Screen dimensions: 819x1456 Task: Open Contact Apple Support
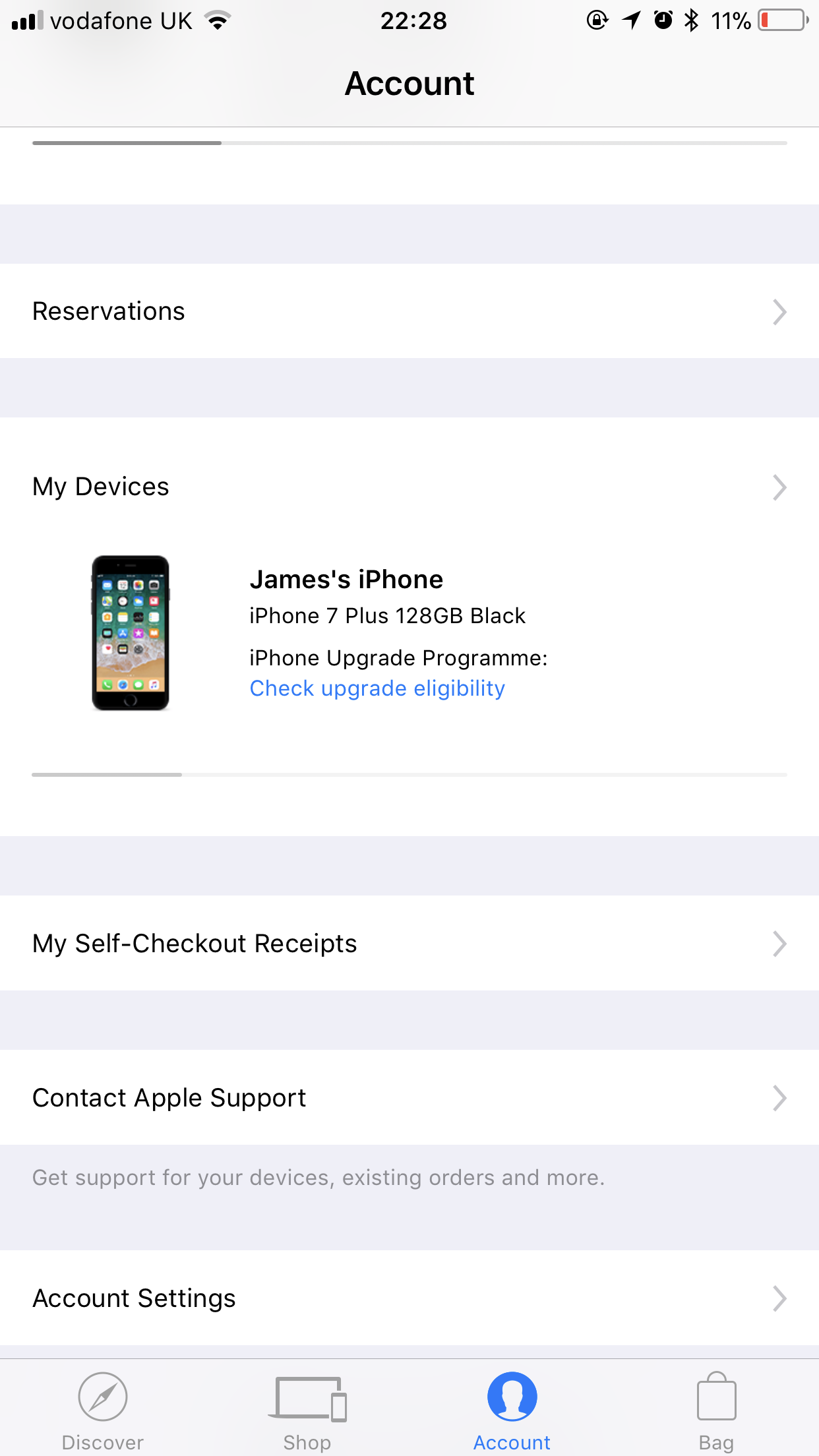(x=409, y=1097)
